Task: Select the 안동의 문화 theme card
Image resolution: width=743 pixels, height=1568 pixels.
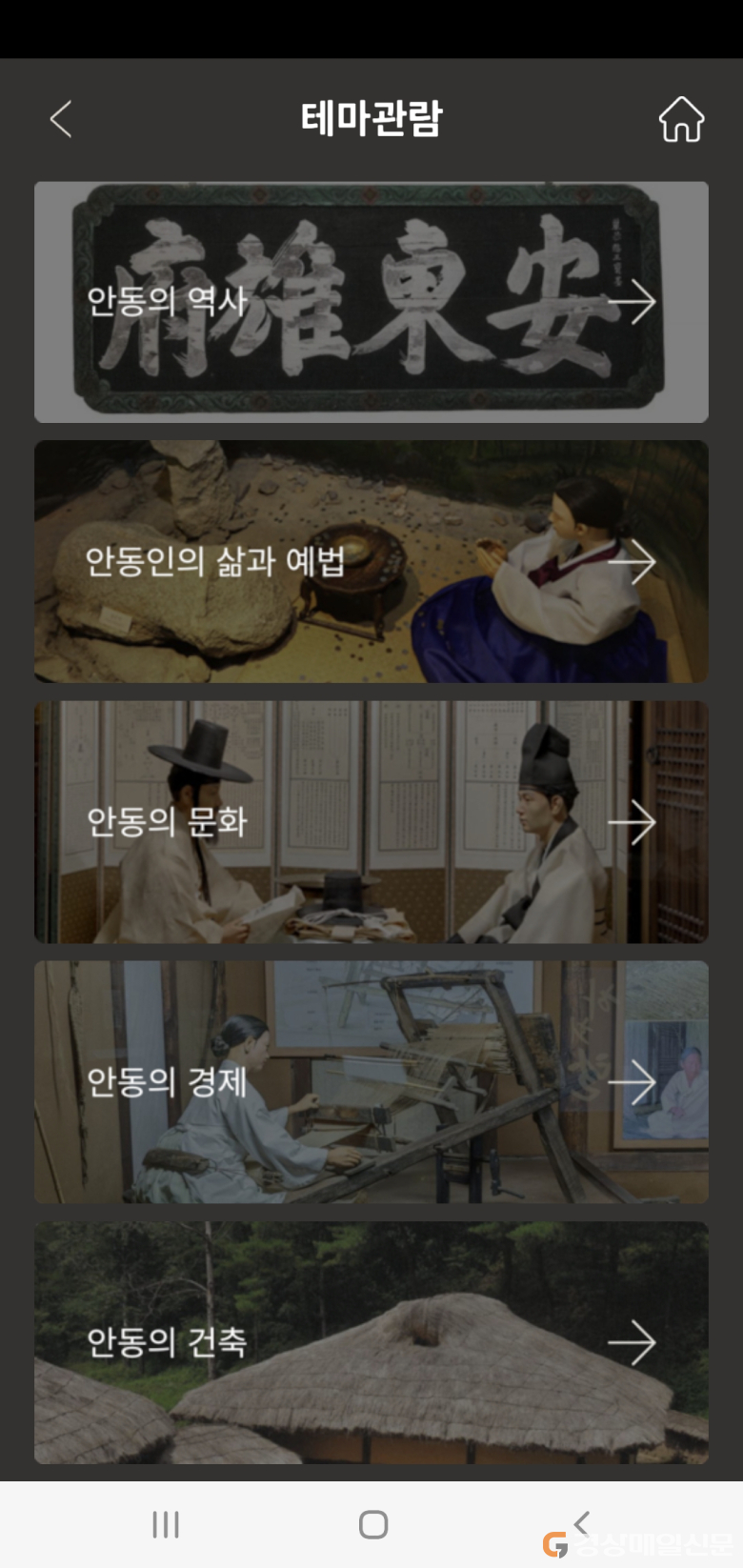Action: coord(371,822)
